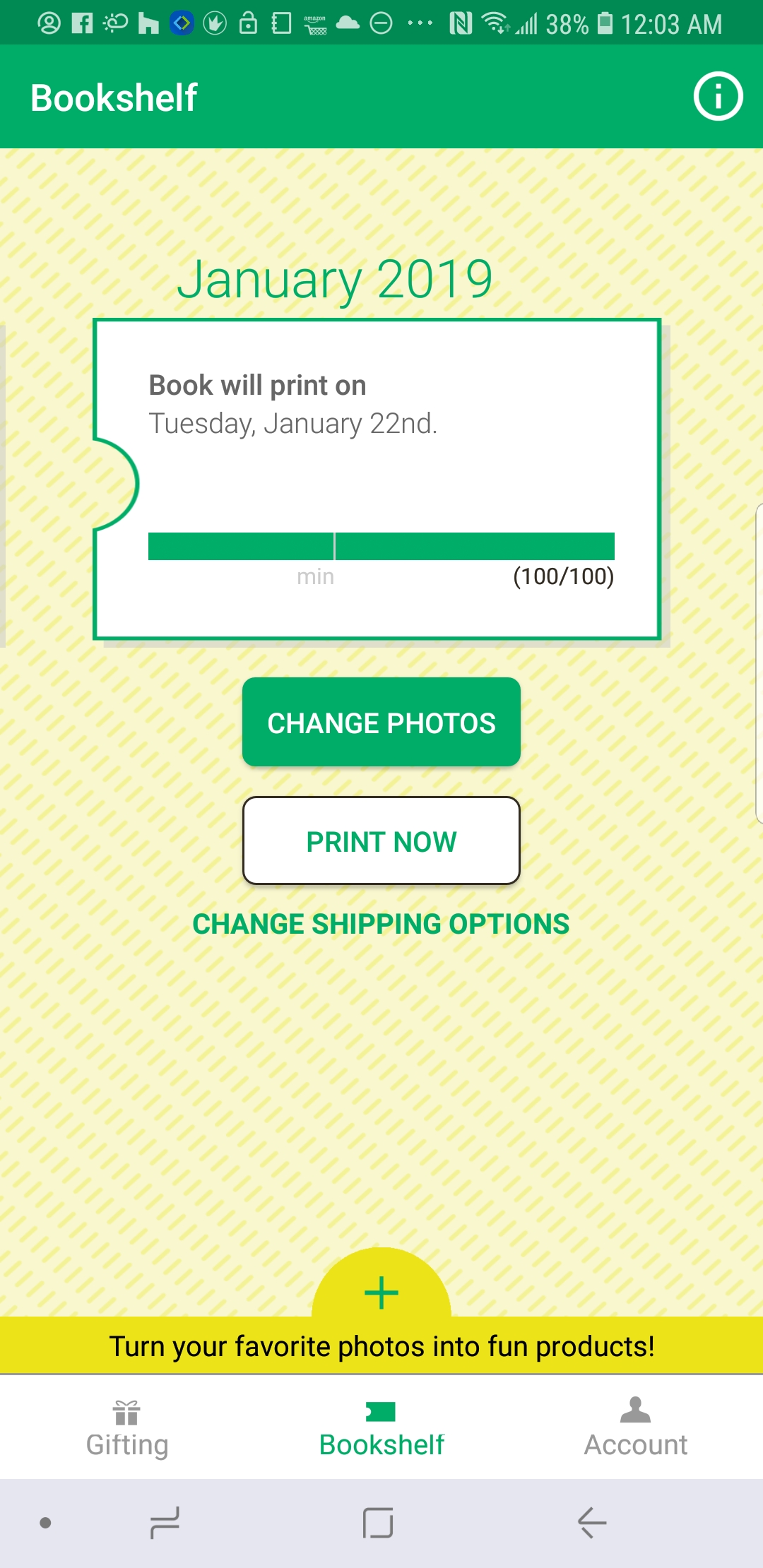Tap the Change Photos button
Screen dimensions: 763x1568
click(381, 722)
